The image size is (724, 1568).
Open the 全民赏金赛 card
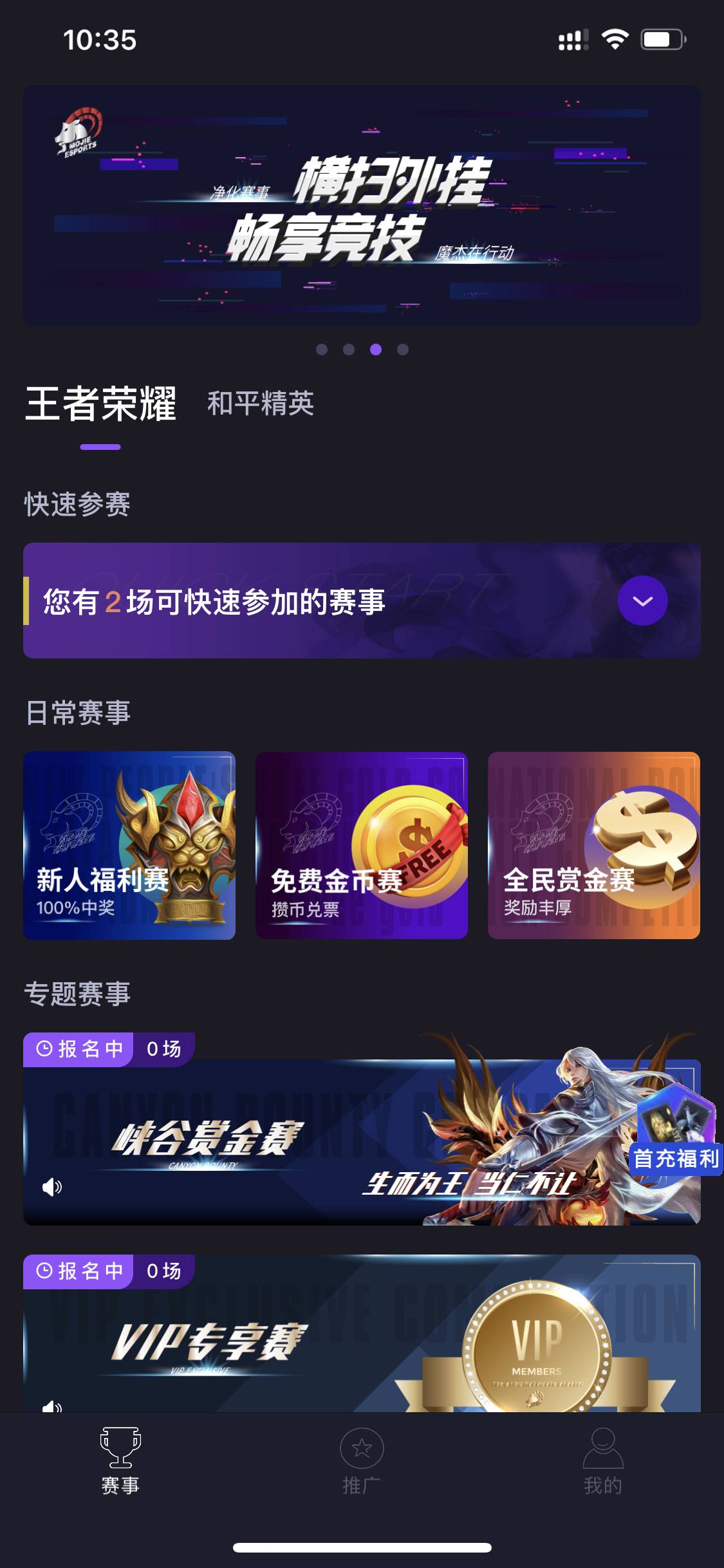[593, 845]
